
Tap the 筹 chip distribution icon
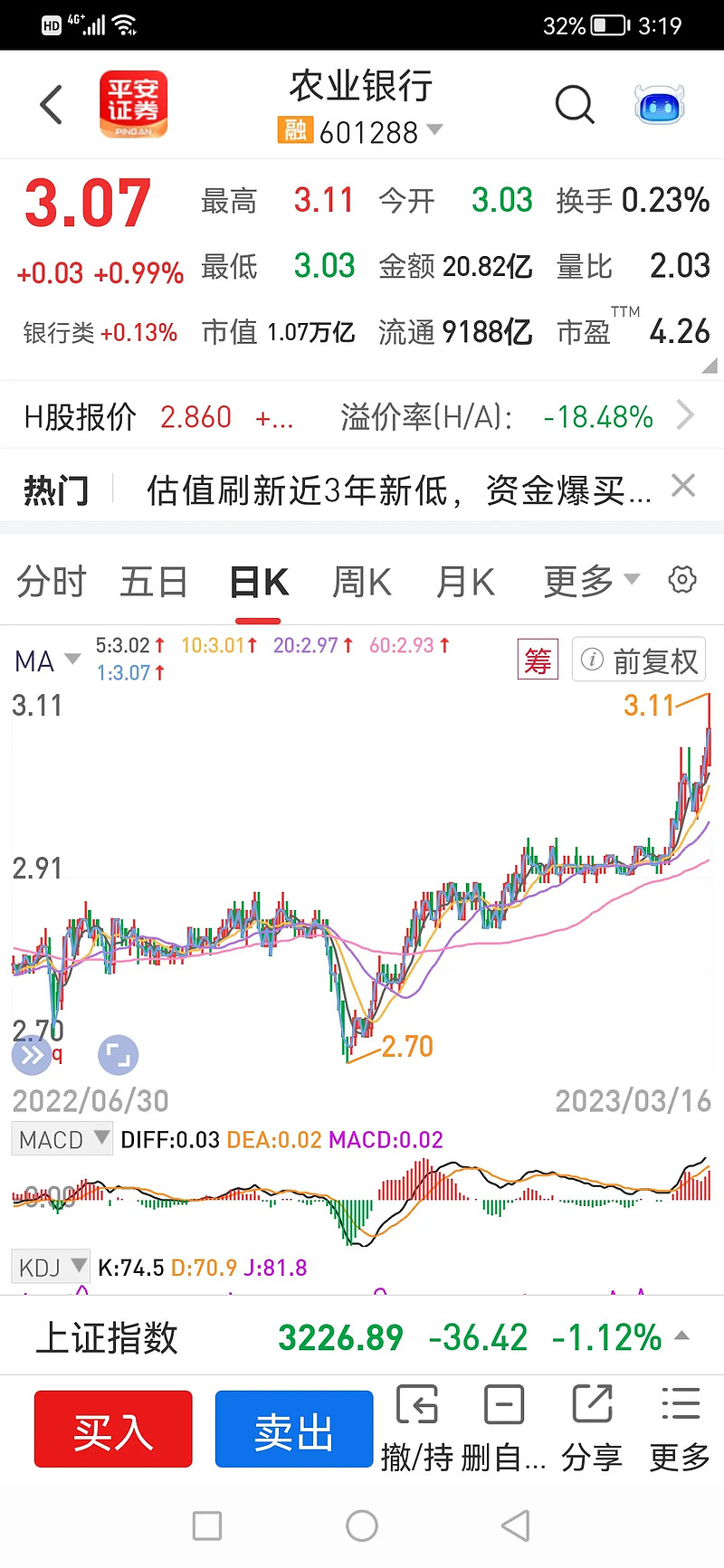(x=538, y=660)
